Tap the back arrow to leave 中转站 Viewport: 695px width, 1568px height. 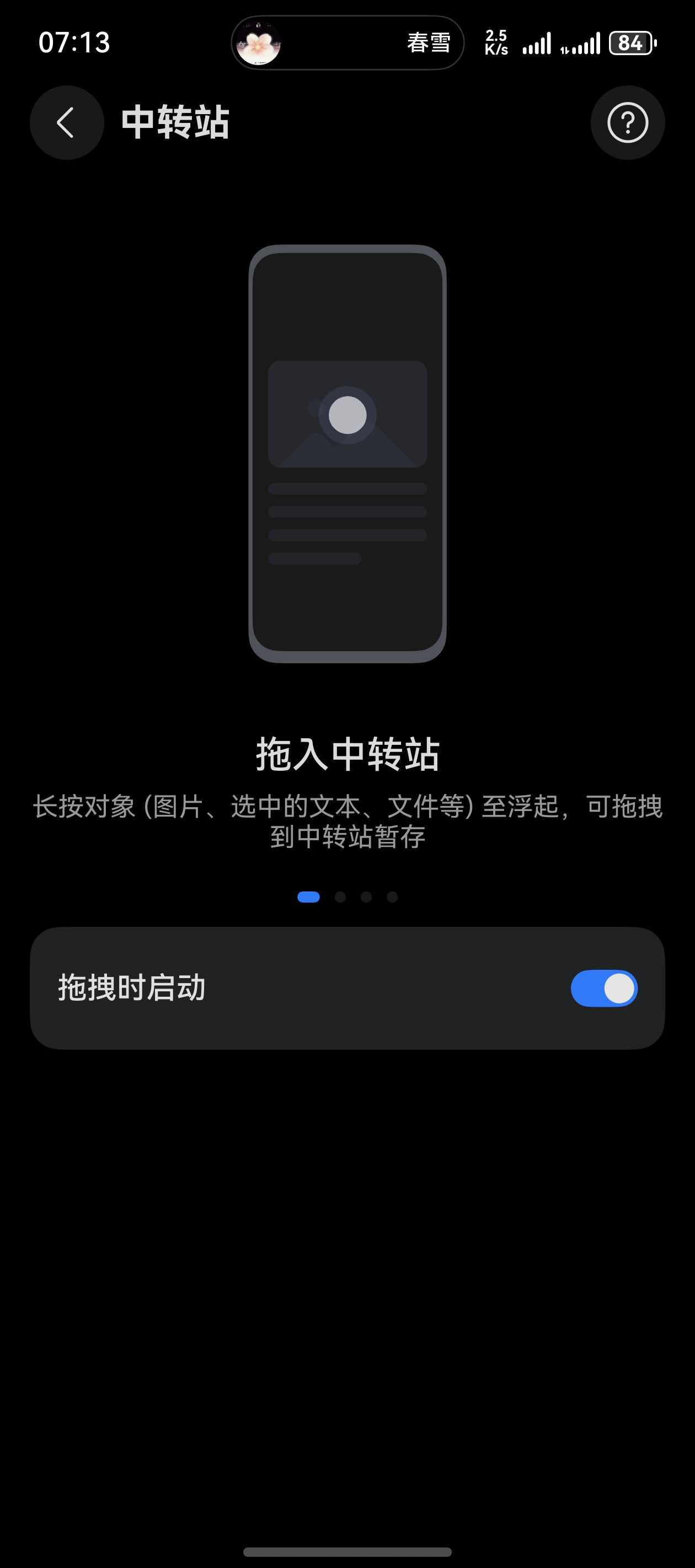(x=66, y=122)
